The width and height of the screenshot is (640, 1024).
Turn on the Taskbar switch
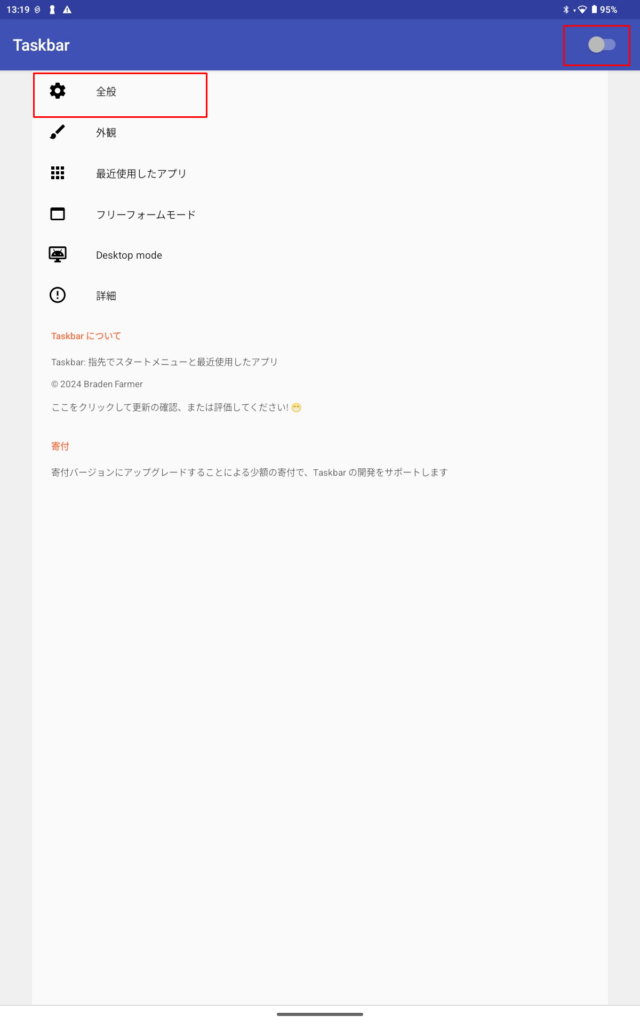[x=601, y=45]
